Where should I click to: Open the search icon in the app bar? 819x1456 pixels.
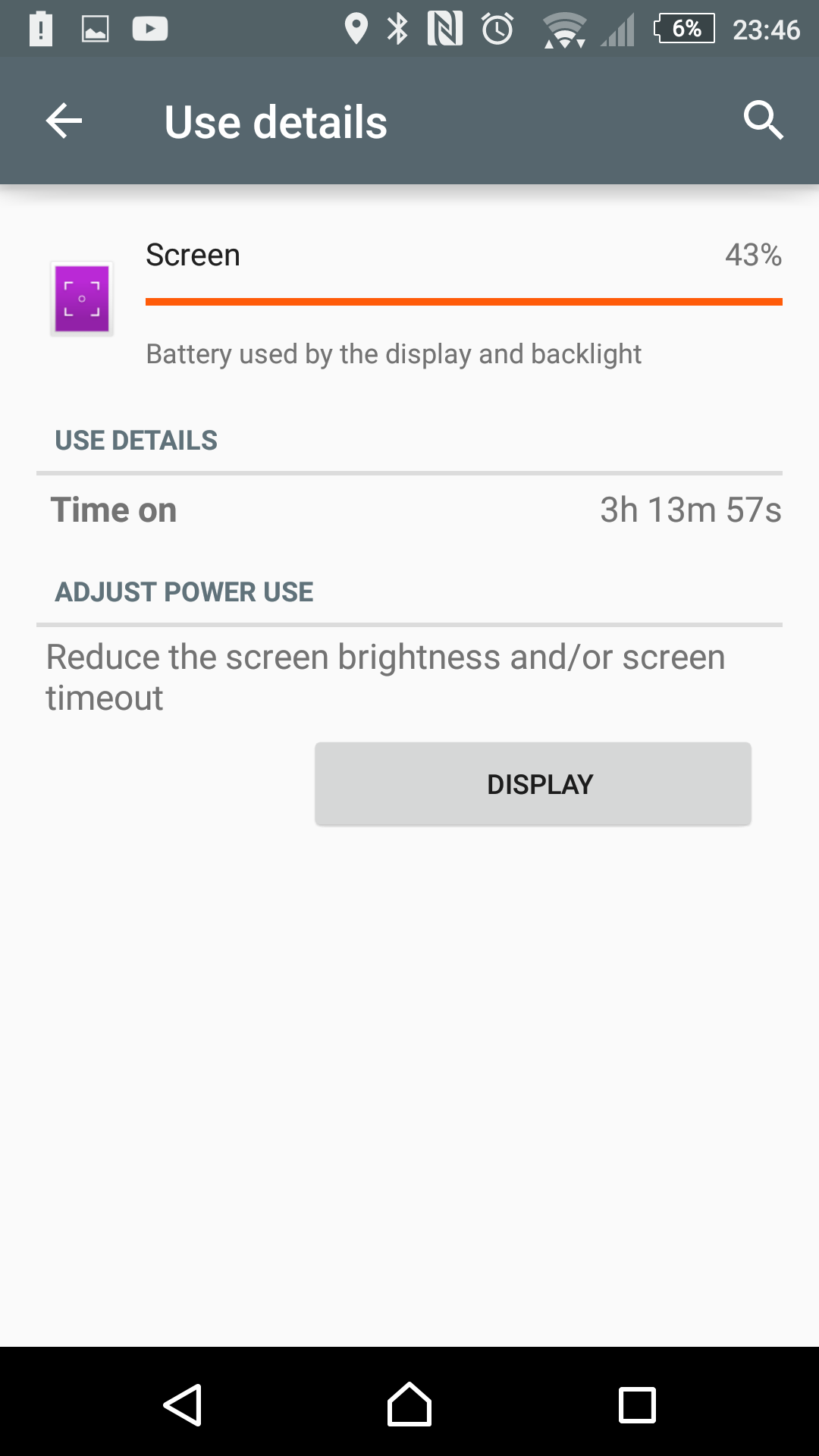tap(762, 120)
